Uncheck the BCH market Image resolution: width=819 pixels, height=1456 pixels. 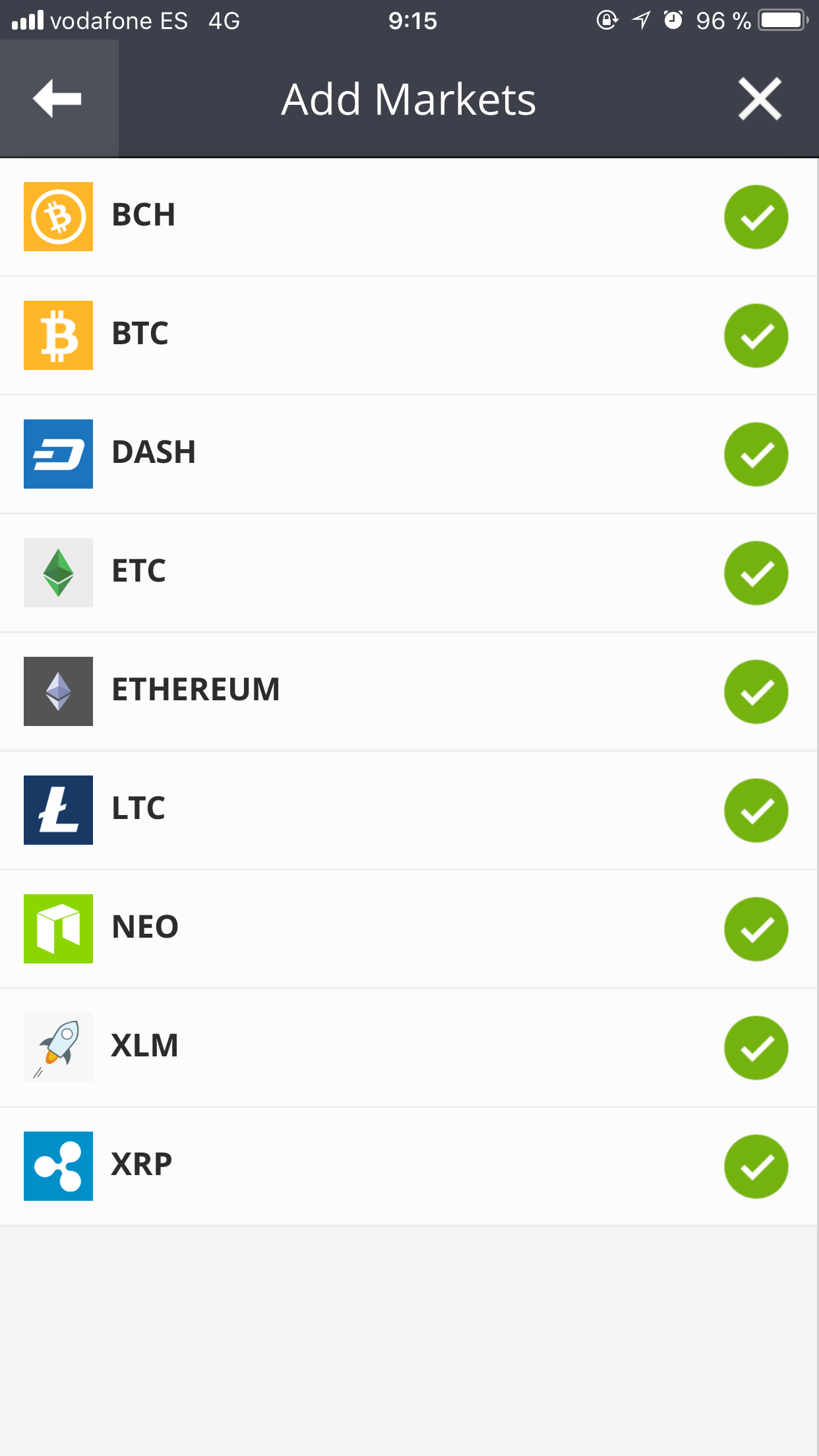[x=756, y=217]
